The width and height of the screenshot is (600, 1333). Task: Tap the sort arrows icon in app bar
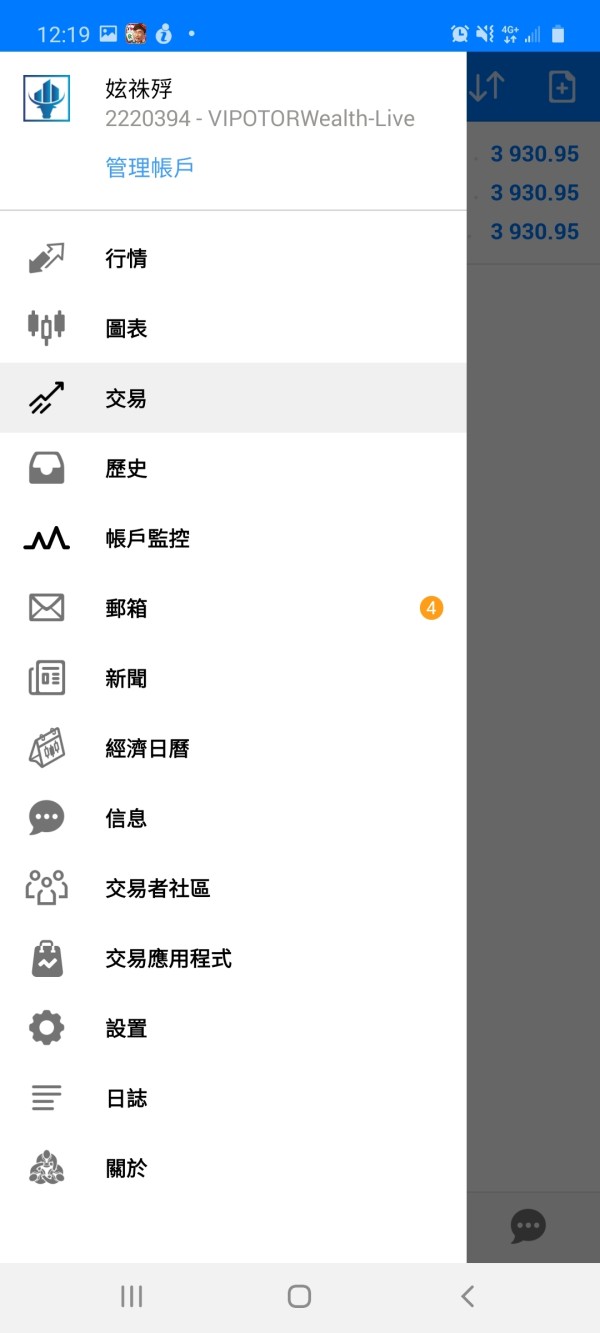pyautogui.click(x=487, y=87)
